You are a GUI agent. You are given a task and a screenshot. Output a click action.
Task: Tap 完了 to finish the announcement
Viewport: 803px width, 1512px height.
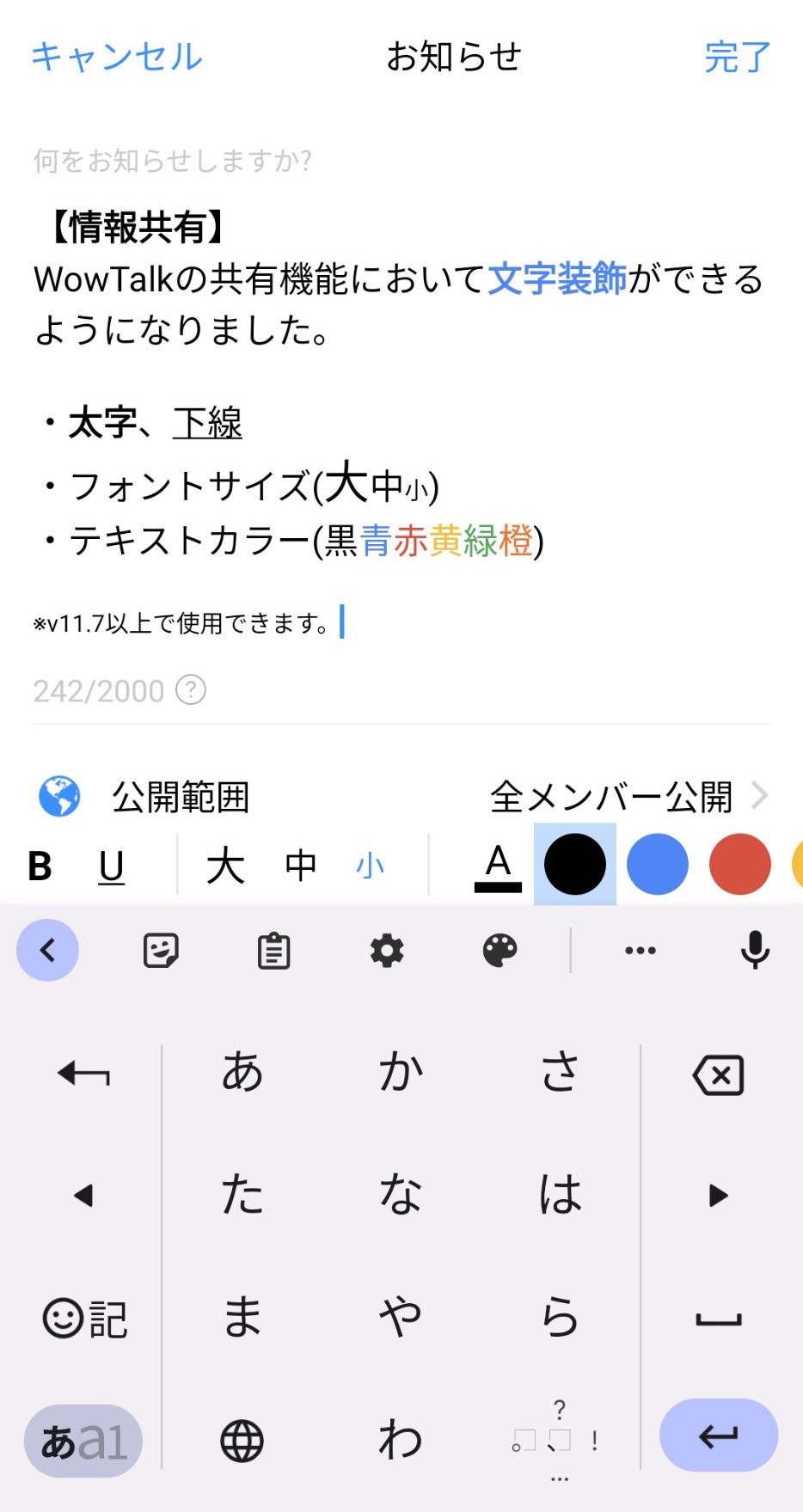click(x=737, y=57)
